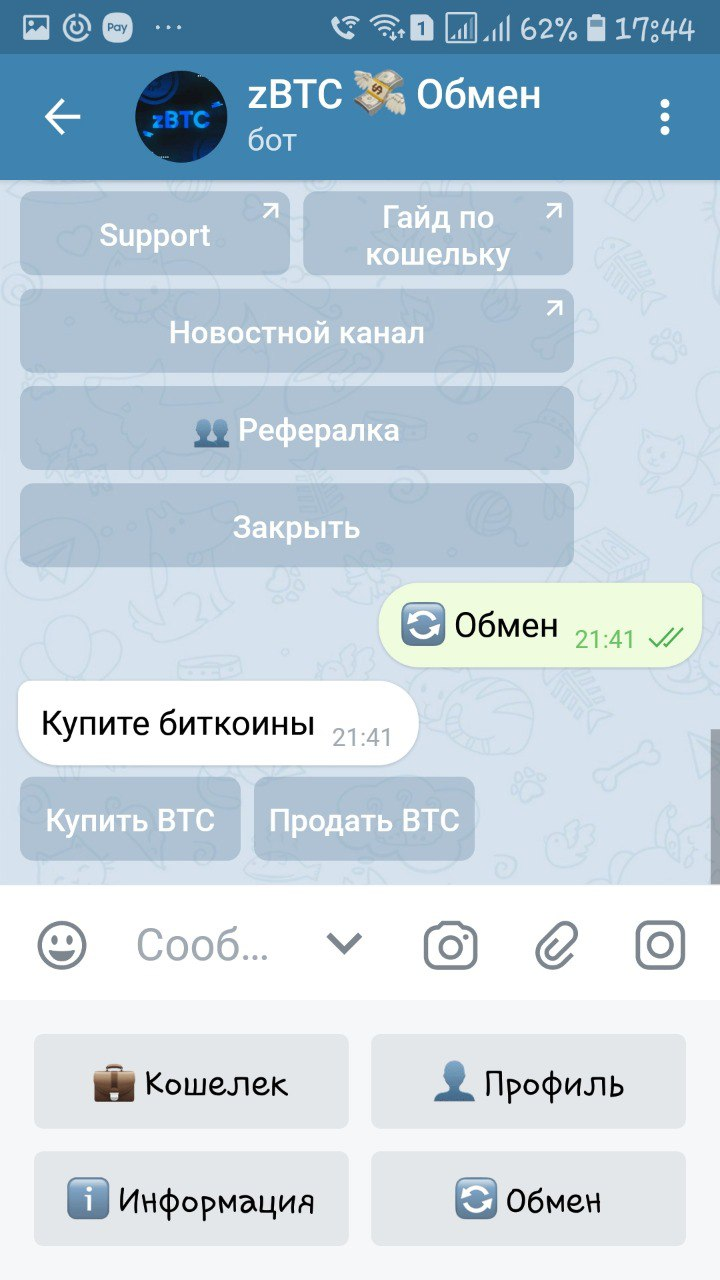Choose Продать BTC

[364, 820]
